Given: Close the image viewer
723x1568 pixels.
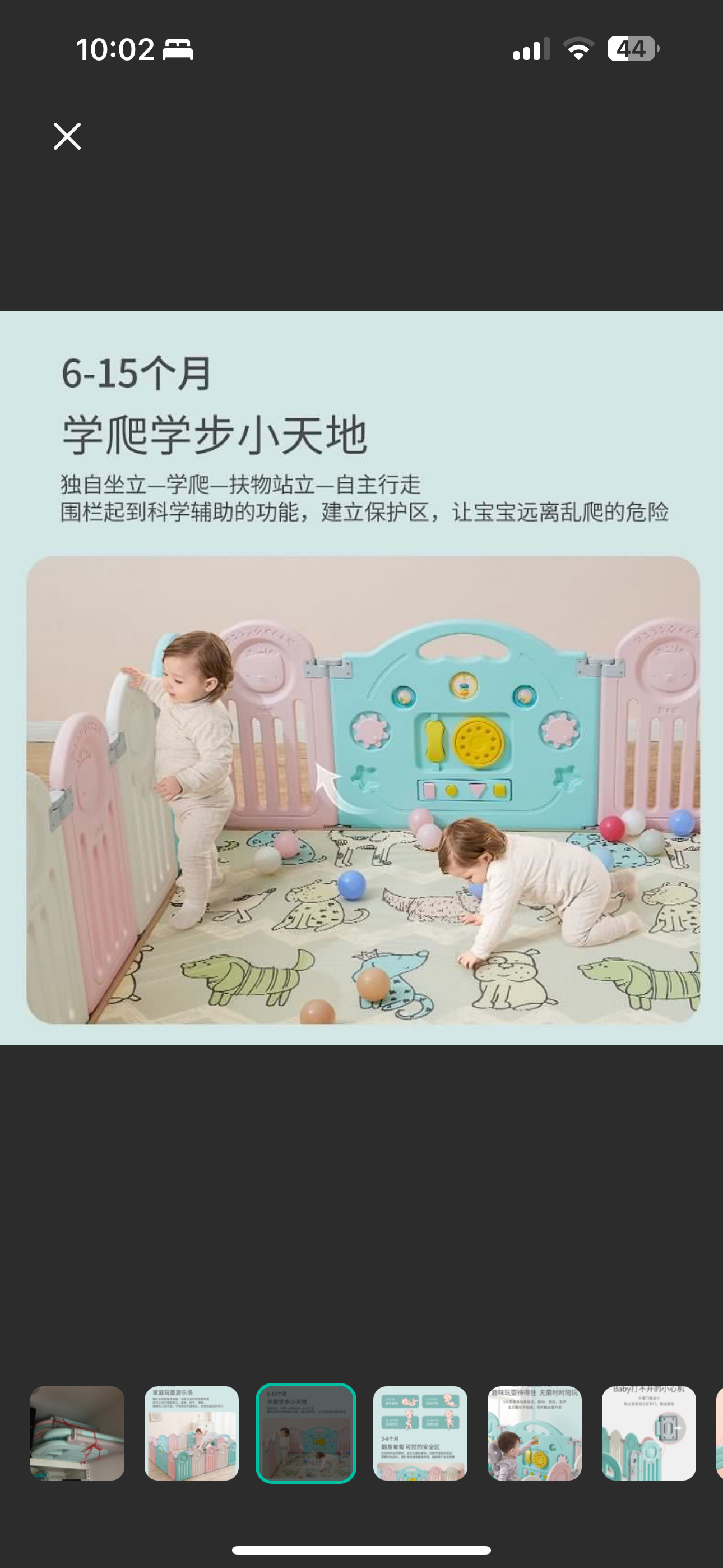Looking at the screenshot, I should (67, 136).
